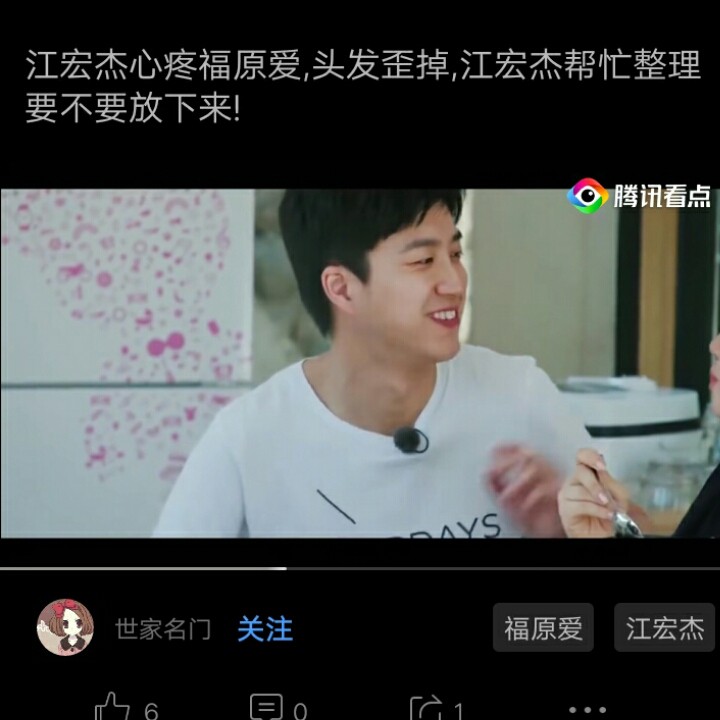Share this video
The image size is (720, 720).
coord(426,707)
